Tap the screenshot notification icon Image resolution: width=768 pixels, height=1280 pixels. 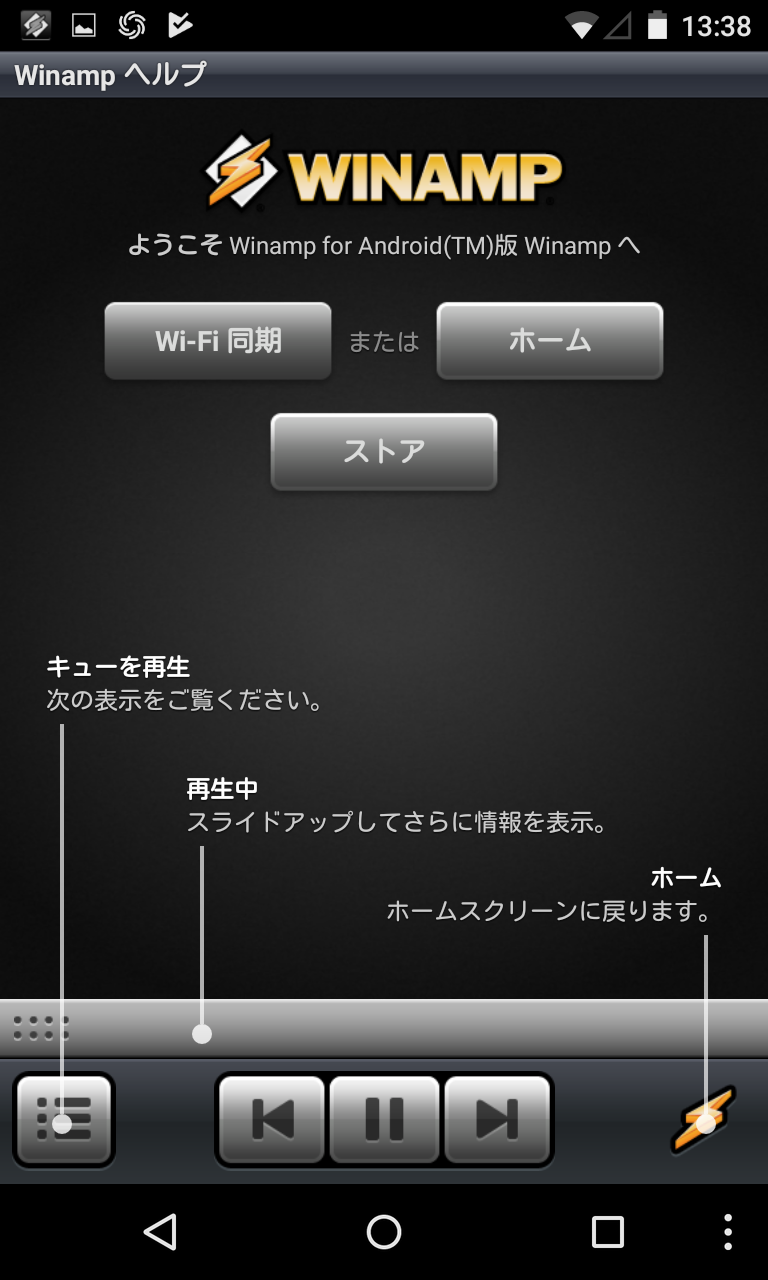(x=84, y=25)
